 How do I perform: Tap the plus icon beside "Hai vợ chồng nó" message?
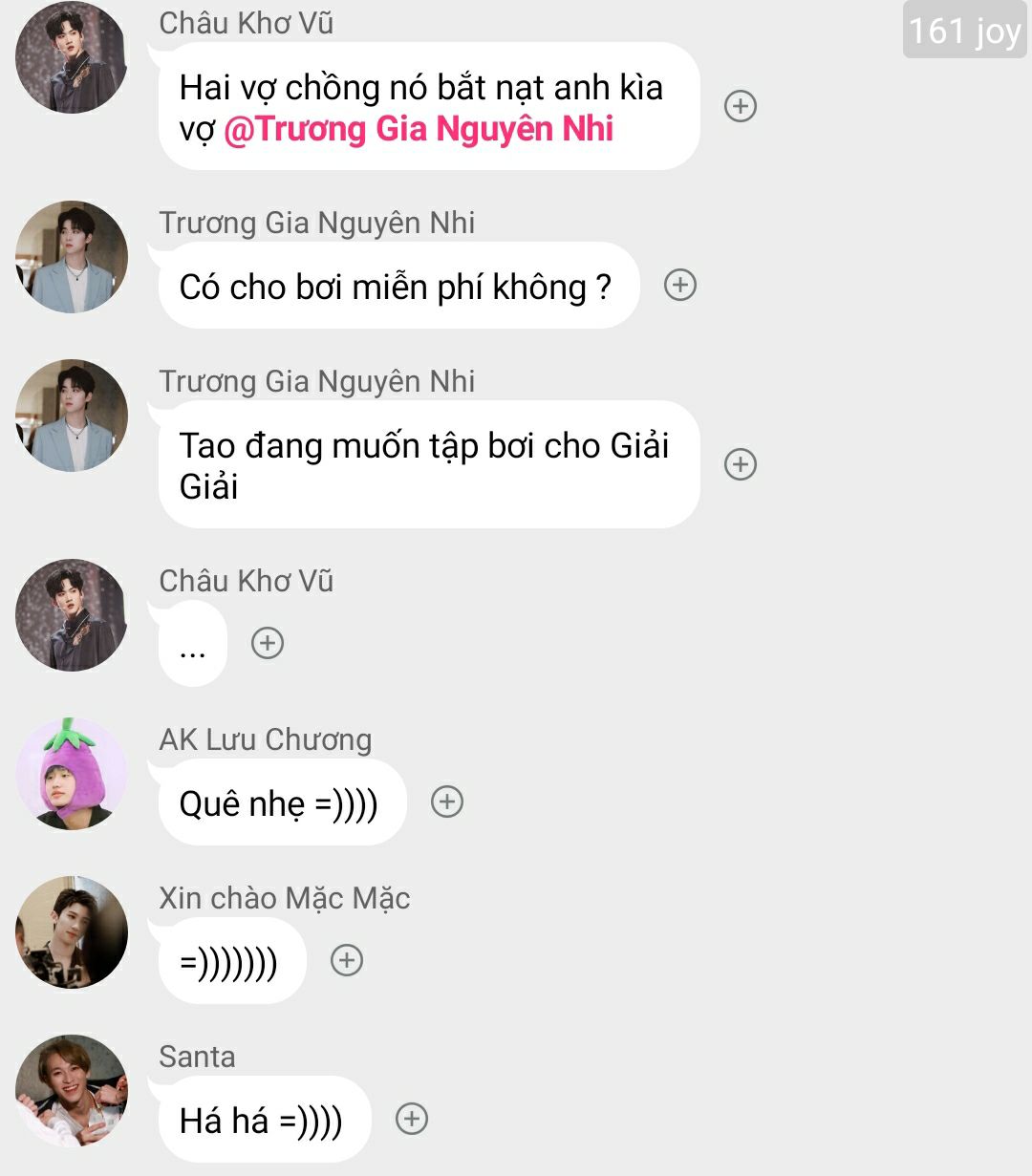pos(741,106)
